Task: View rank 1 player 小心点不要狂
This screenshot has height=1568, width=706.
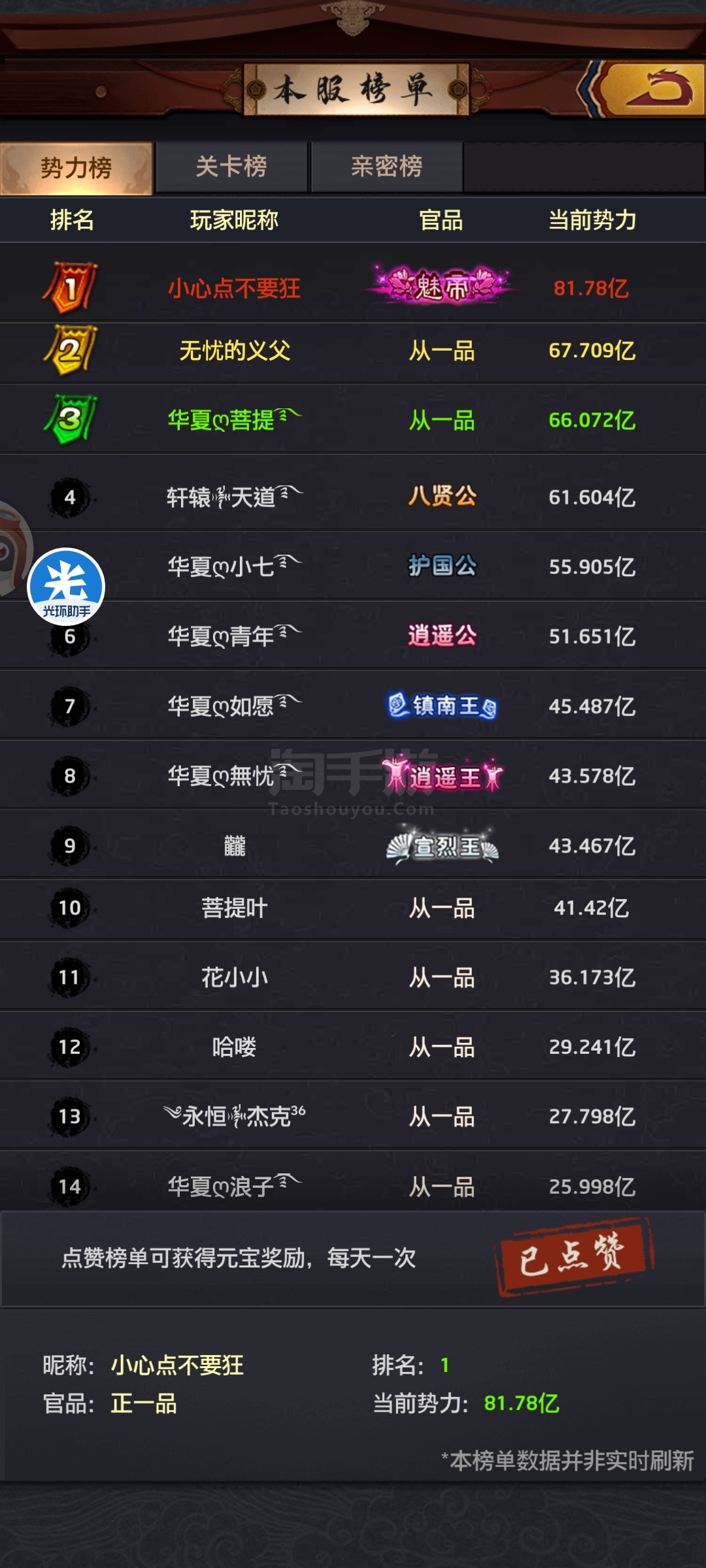Action: click(x=234, y=288)
